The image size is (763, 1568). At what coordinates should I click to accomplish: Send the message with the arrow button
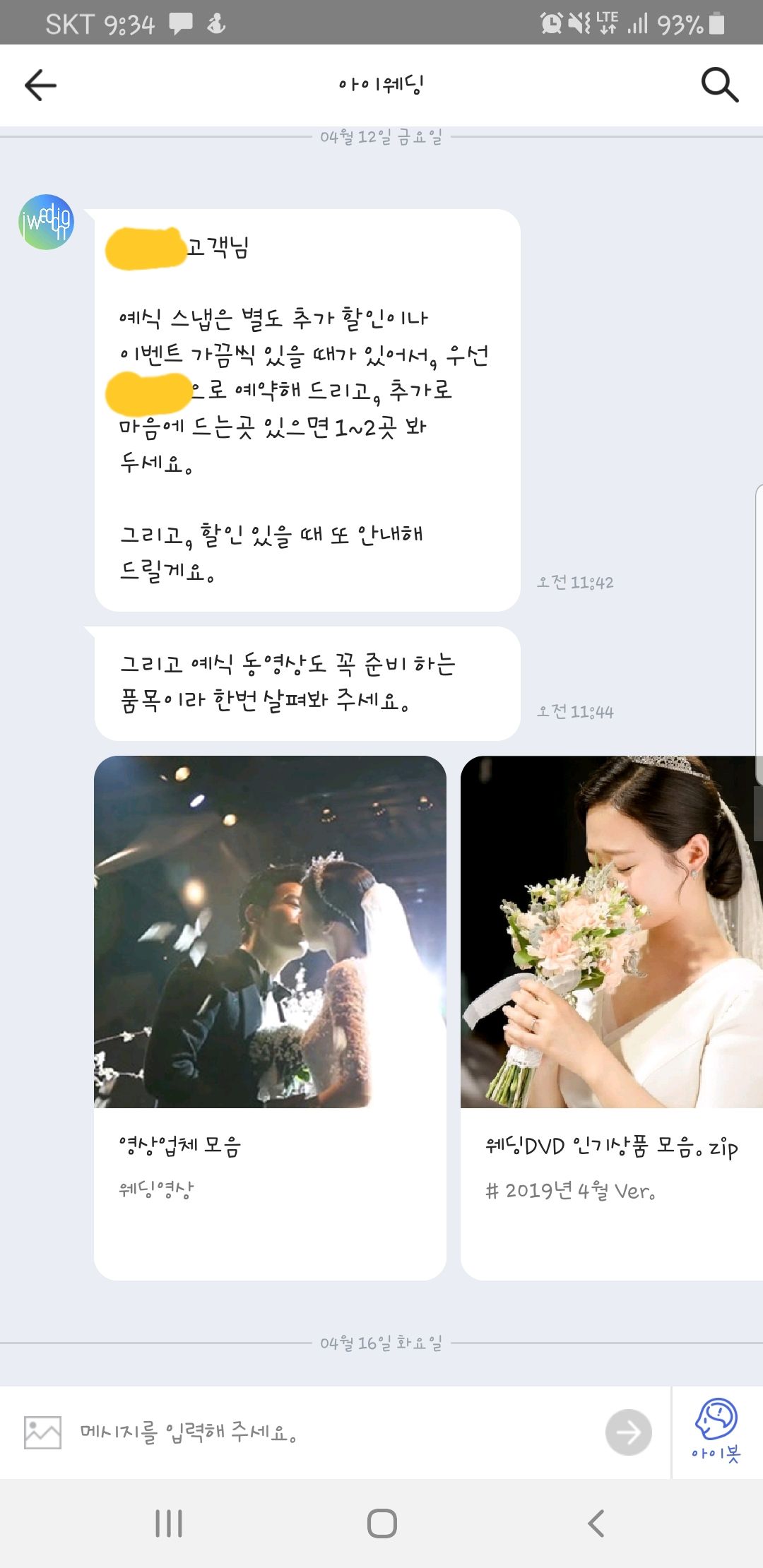(628, 1432)
